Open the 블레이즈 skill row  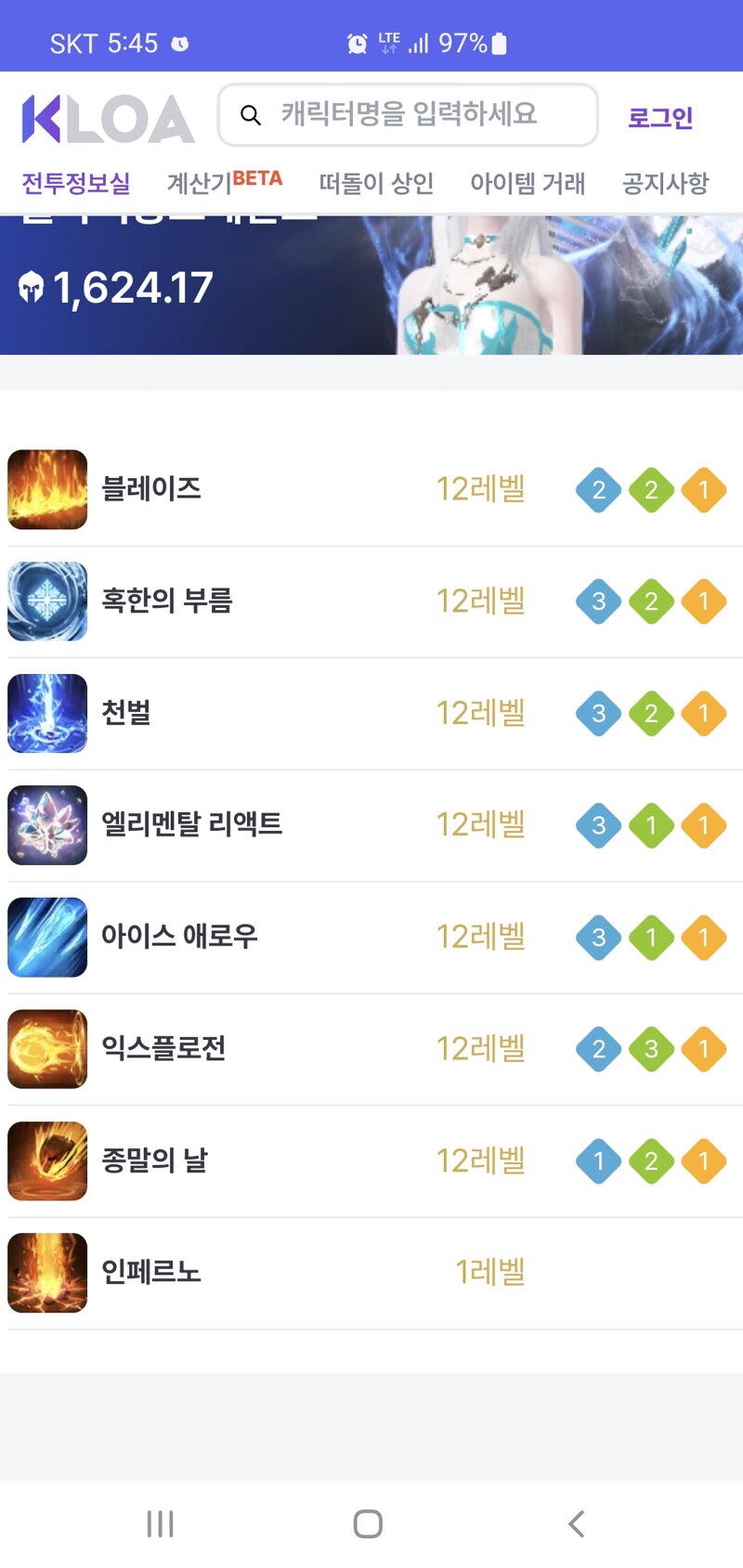(x=371, y=489)
